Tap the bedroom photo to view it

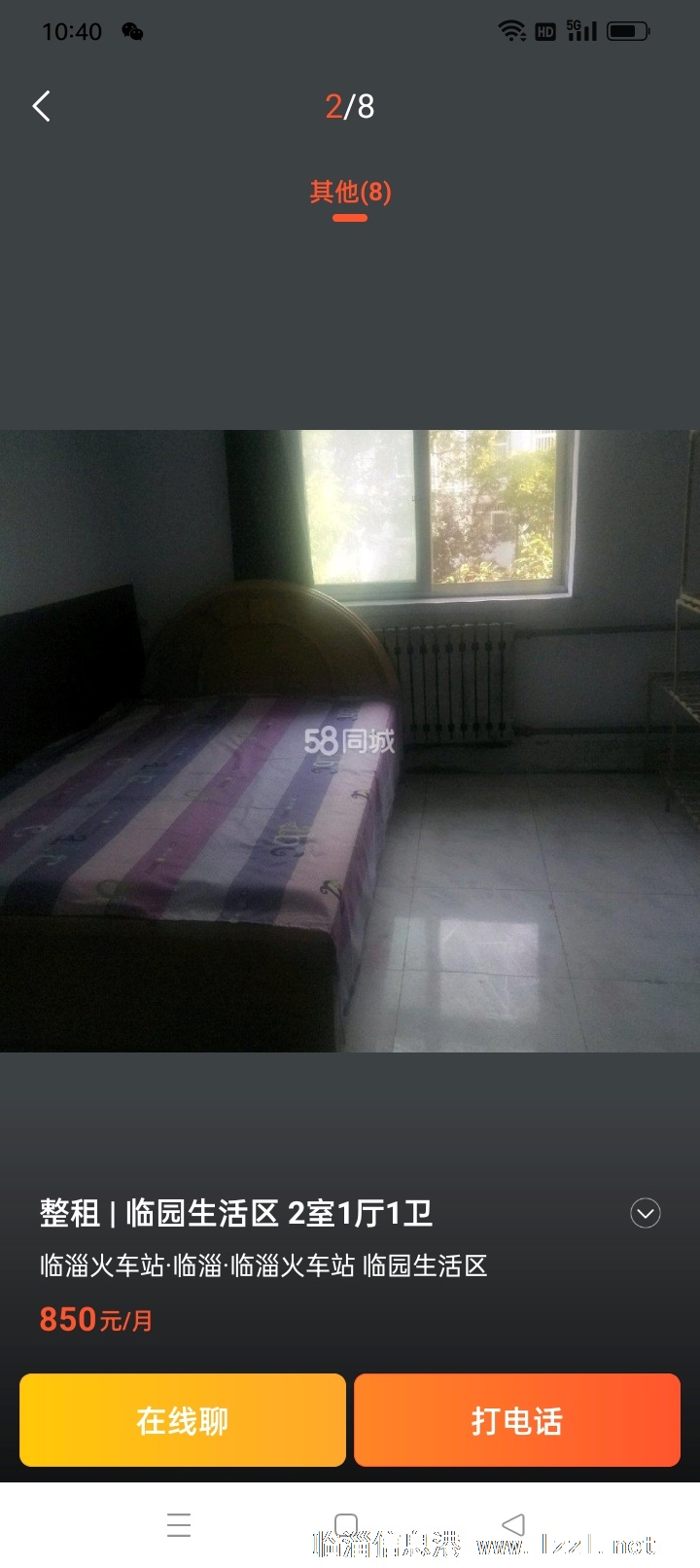coord(350,740)
